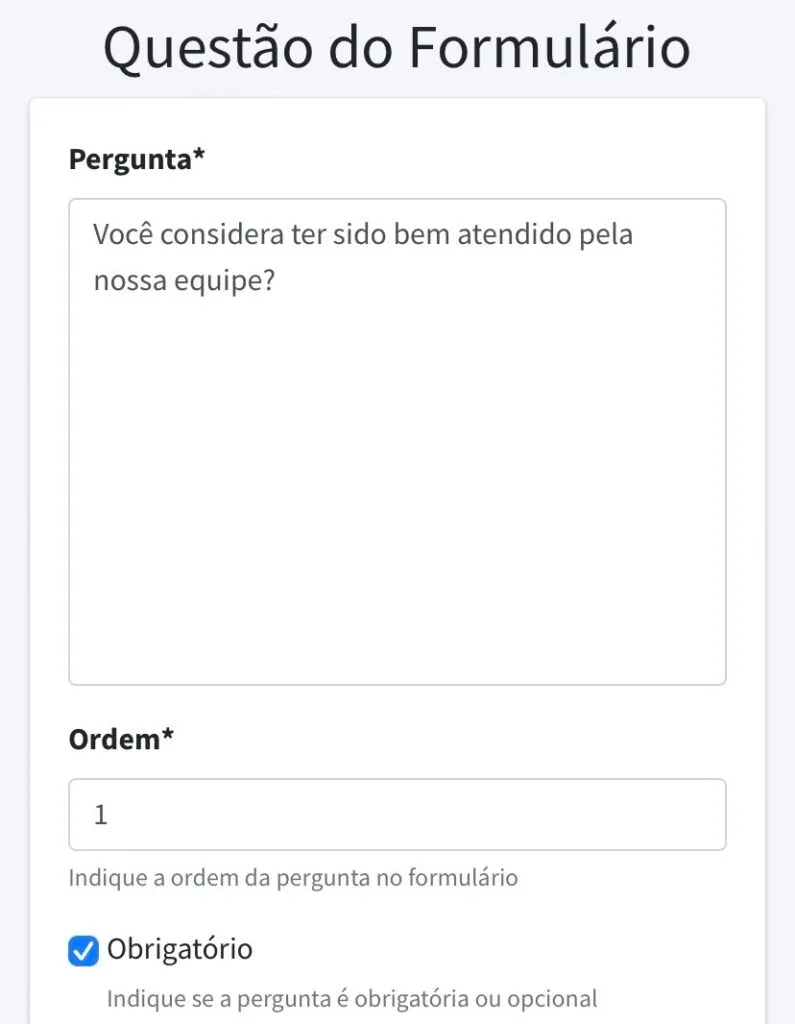The width and height of the screenshot is (795, 1024).
Task: Select the value 1 in Ordem
Action: coord(99,814)
